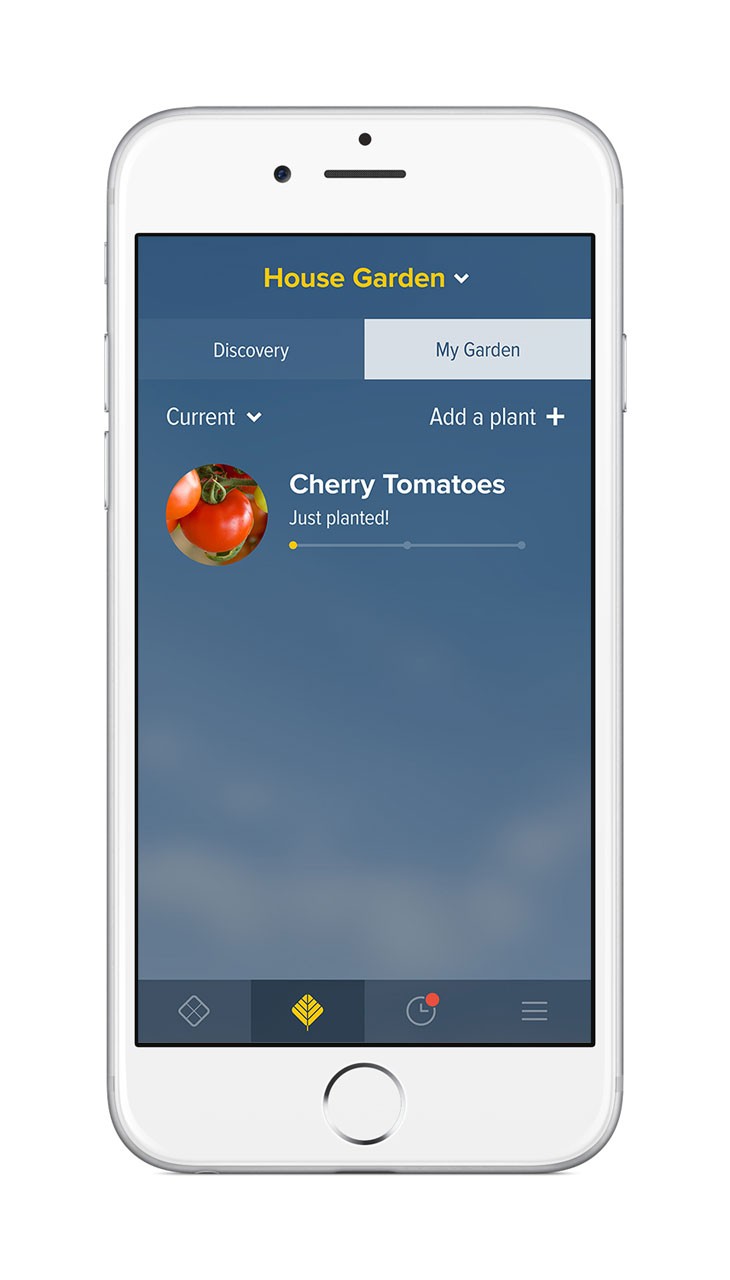Open the Cherry Tomatoes plant entry
Image resolution: width=730 pixels, height=1280 pixels.
point(396,486)
